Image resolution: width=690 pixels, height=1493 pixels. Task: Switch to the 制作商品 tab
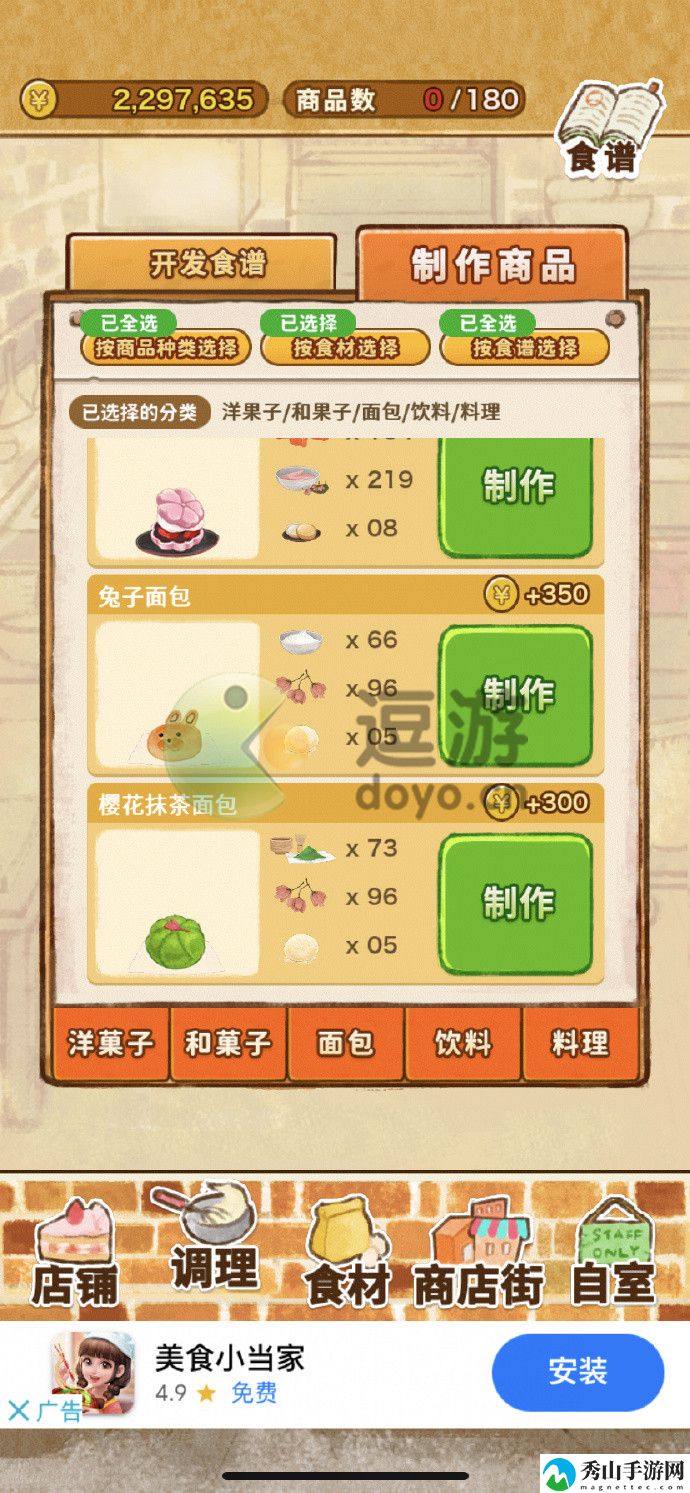pos(492,265)
